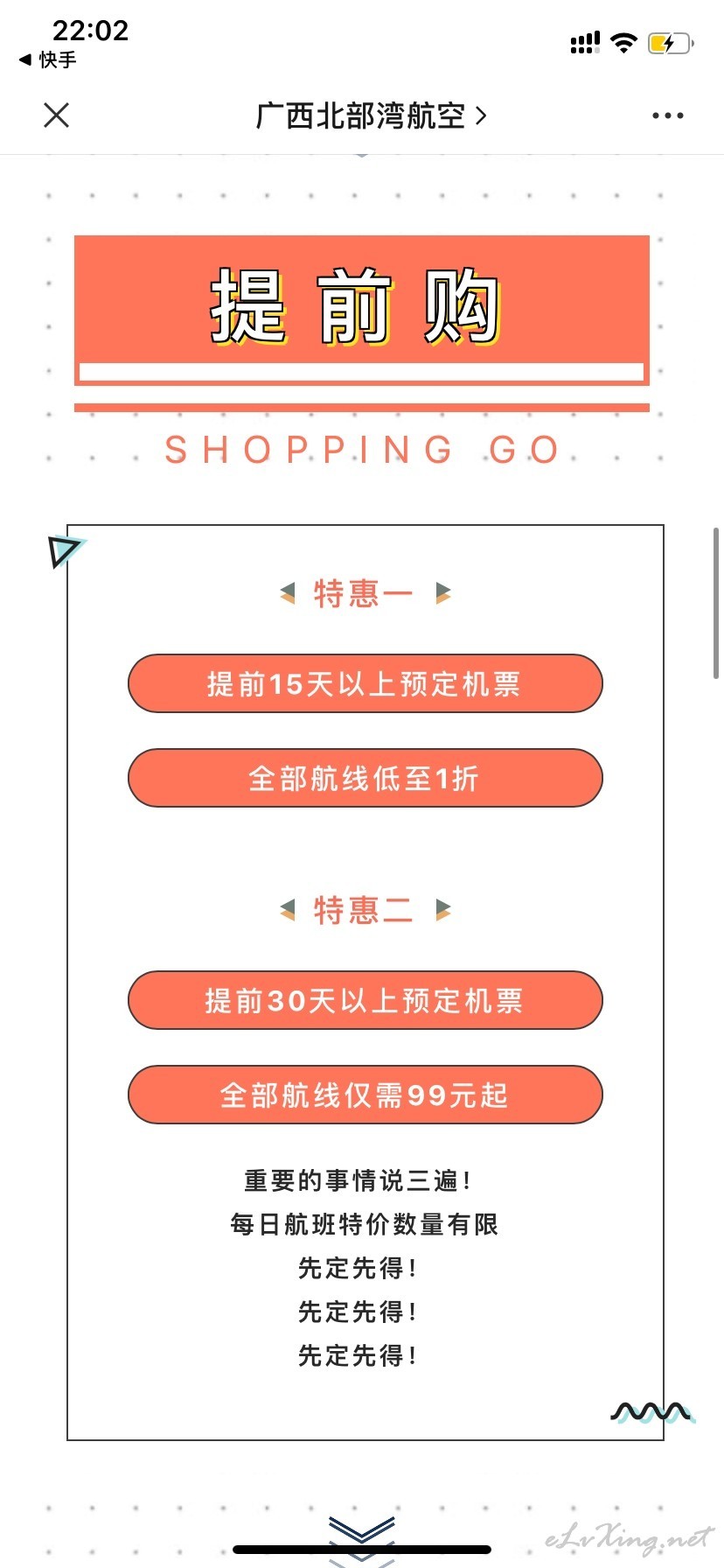Open the three-dot overflow menu

[668, 115]
